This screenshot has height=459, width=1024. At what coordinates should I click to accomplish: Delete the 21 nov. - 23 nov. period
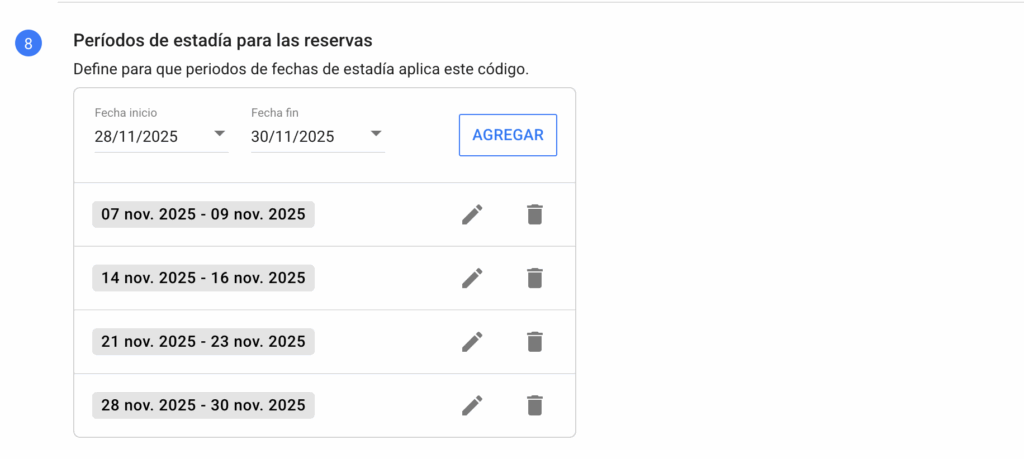[x=535, y=342]
